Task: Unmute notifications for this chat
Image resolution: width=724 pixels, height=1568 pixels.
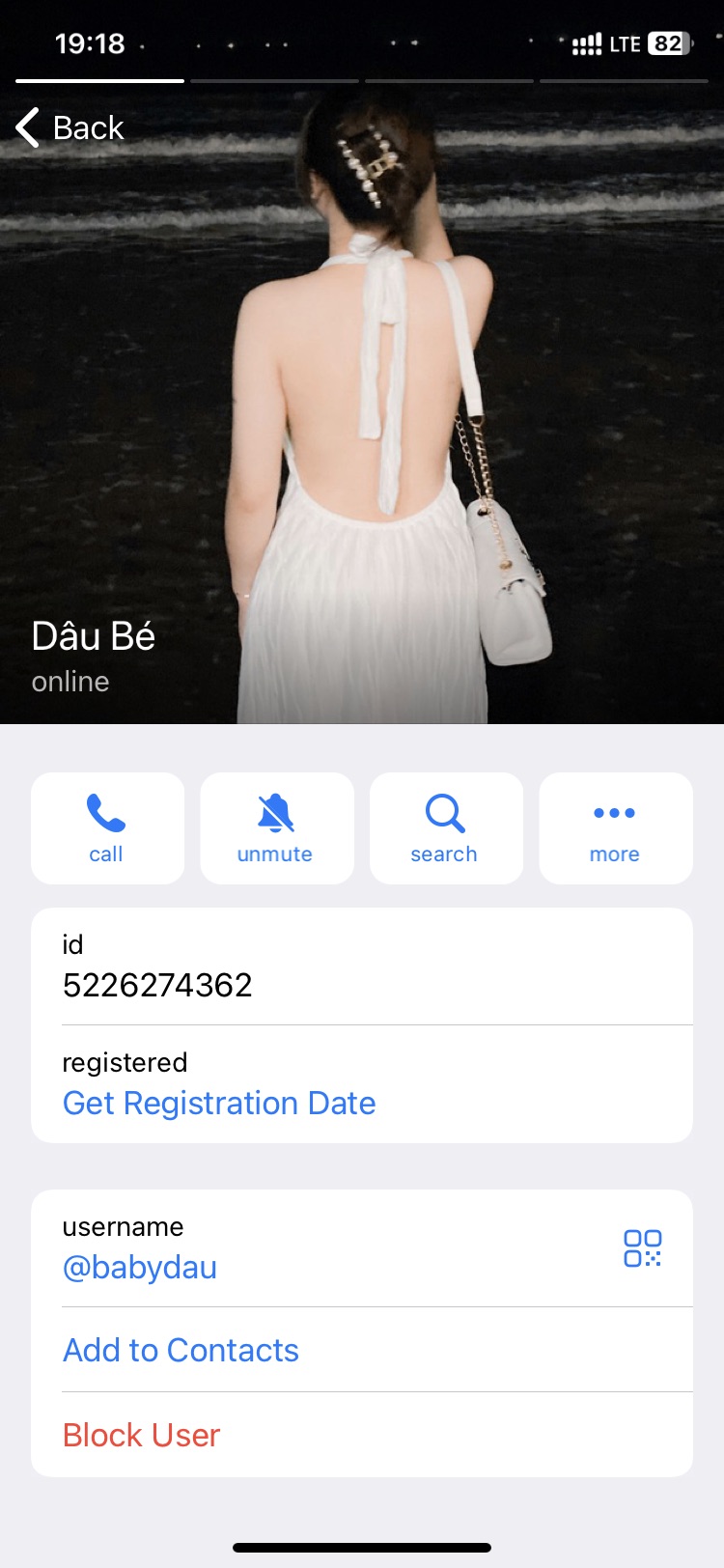Action: tap(276, 827)
